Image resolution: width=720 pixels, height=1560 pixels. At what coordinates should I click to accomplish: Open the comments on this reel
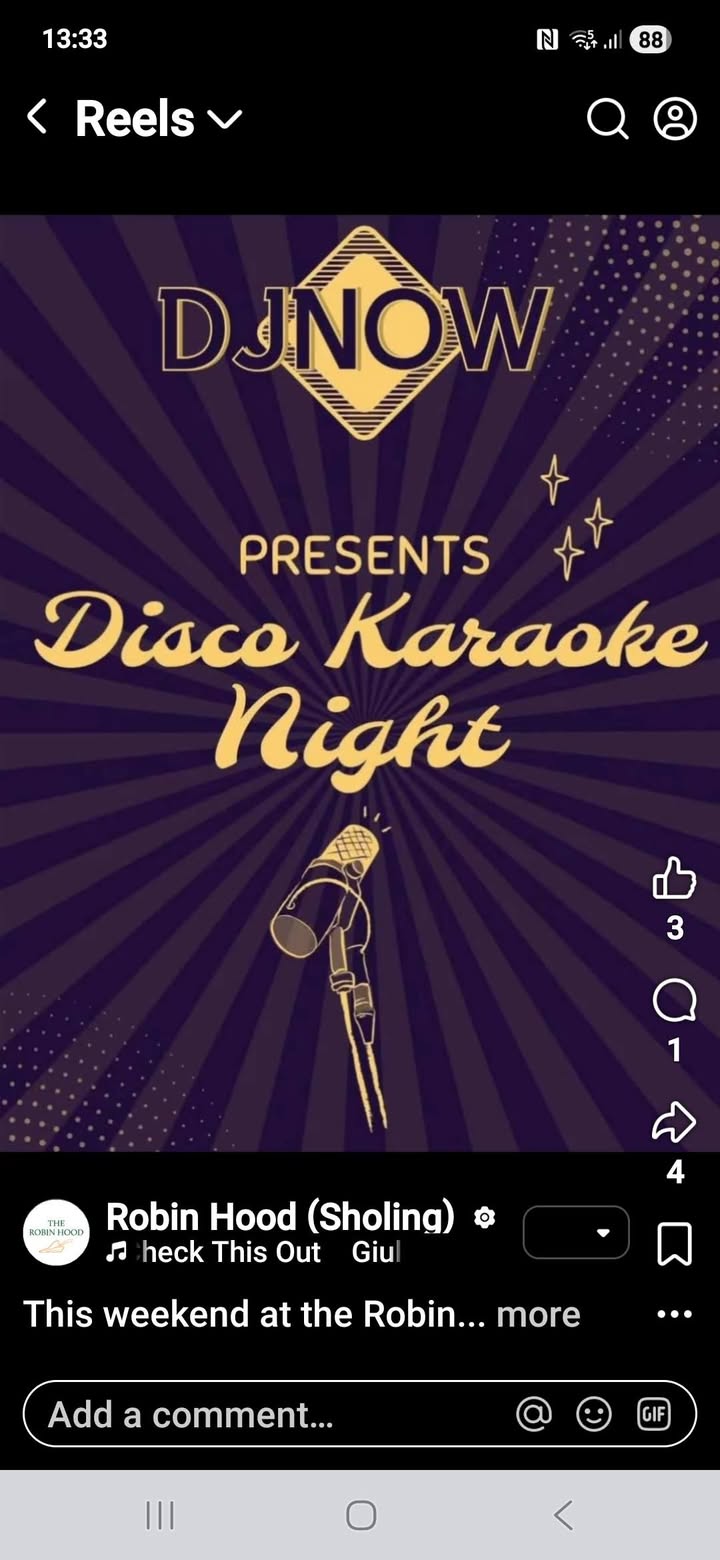674,1000
